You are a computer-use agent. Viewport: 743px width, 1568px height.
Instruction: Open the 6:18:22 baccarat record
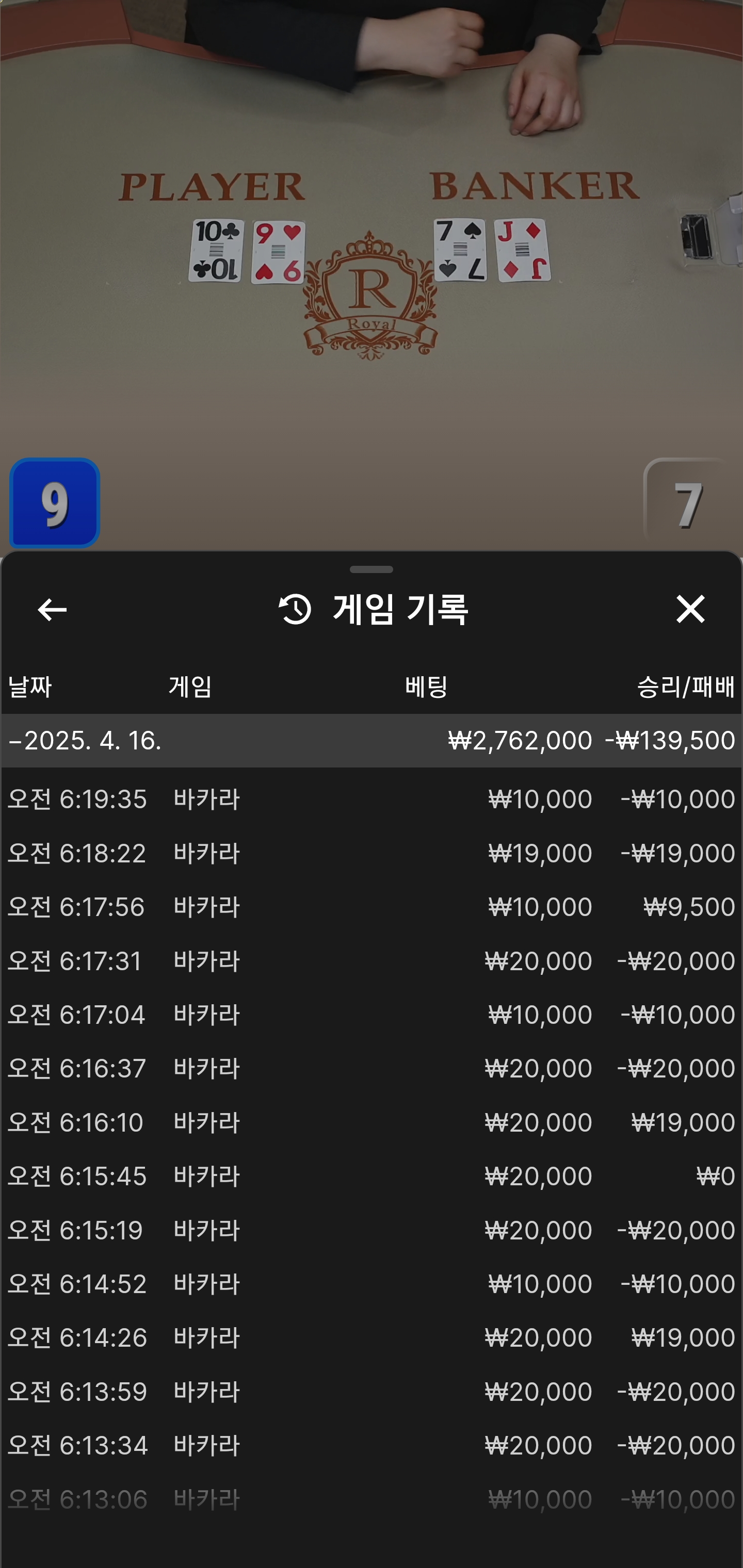point(370,854)
